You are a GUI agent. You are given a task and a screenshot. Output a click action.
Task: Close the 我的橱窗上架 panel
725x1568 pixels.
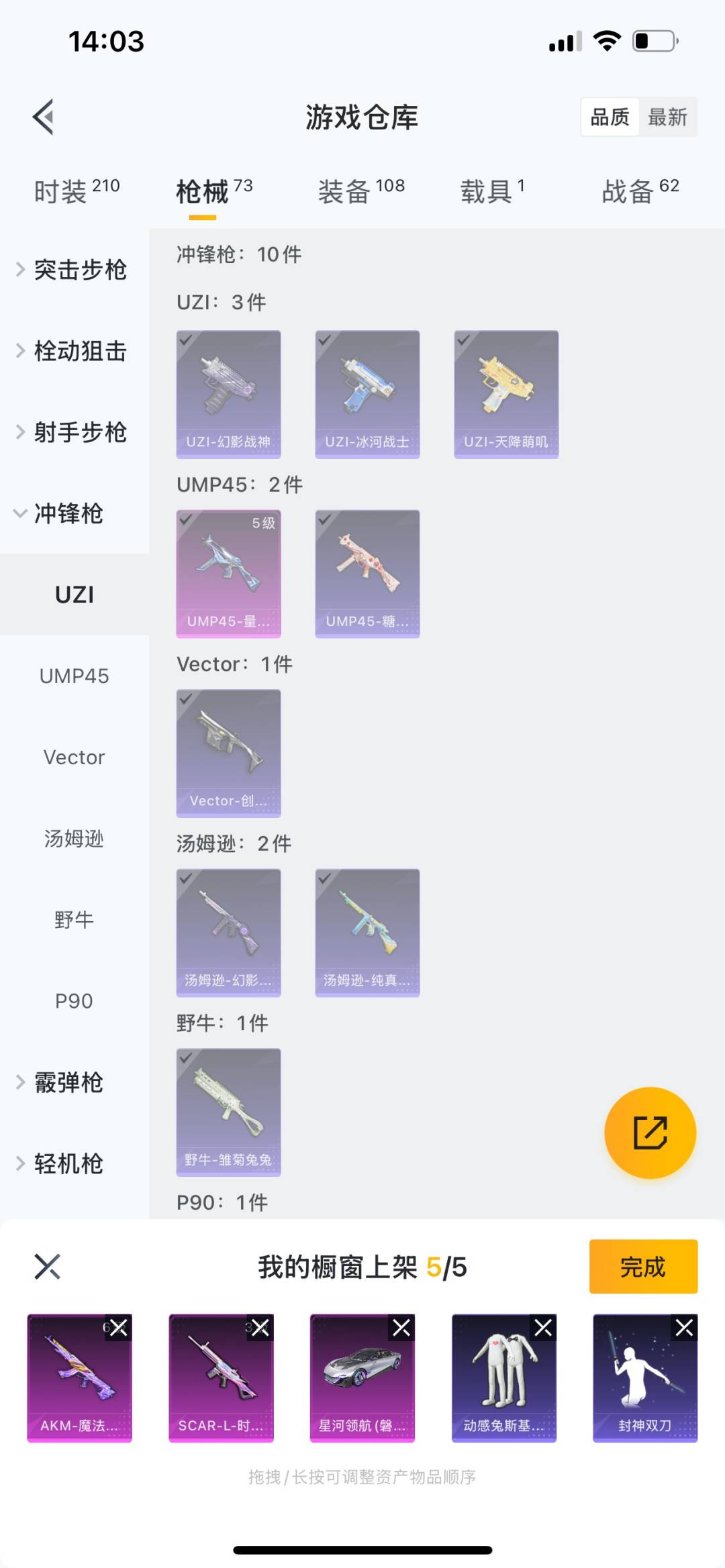(x=48, y=1267)
